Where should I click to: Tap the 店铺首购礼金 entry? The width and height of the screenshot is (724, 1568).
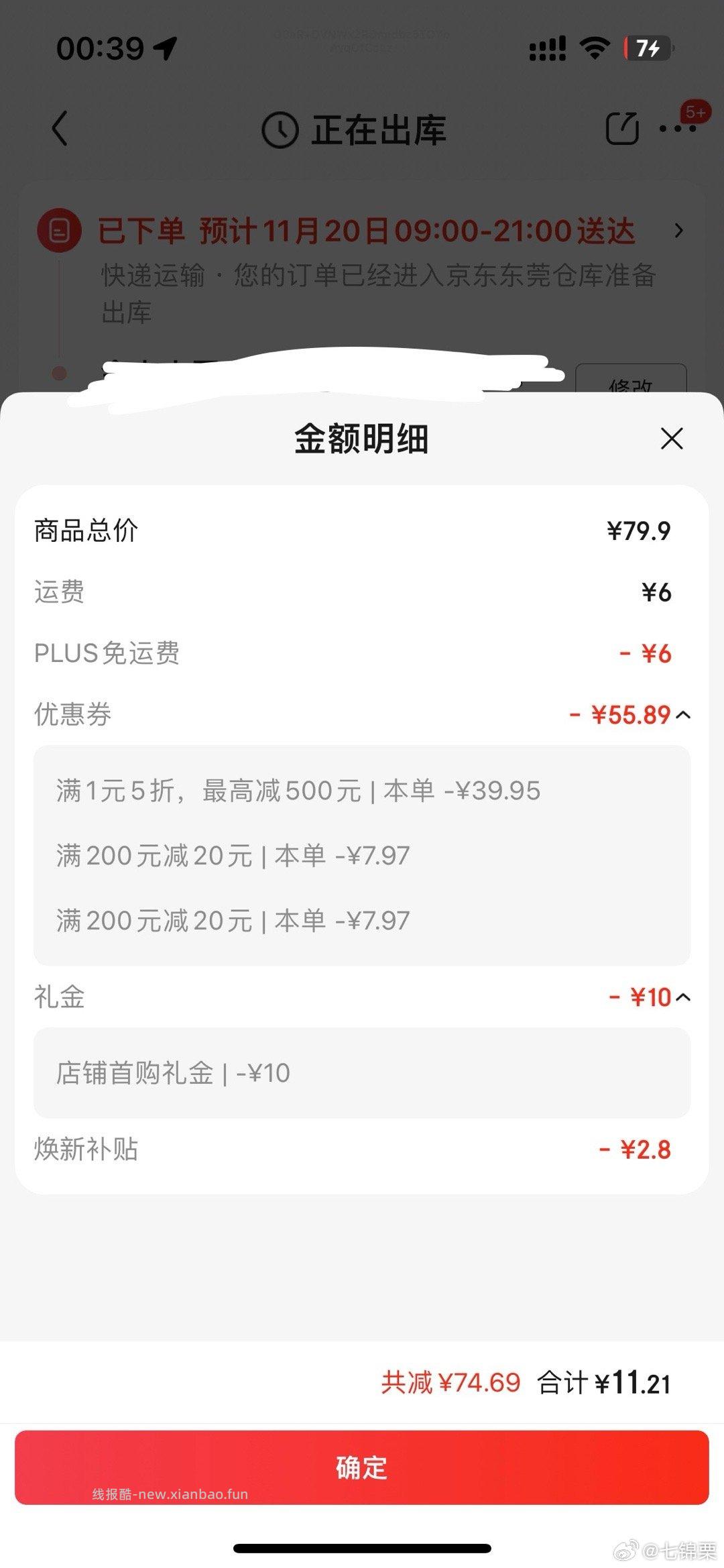pos(173,1073)
